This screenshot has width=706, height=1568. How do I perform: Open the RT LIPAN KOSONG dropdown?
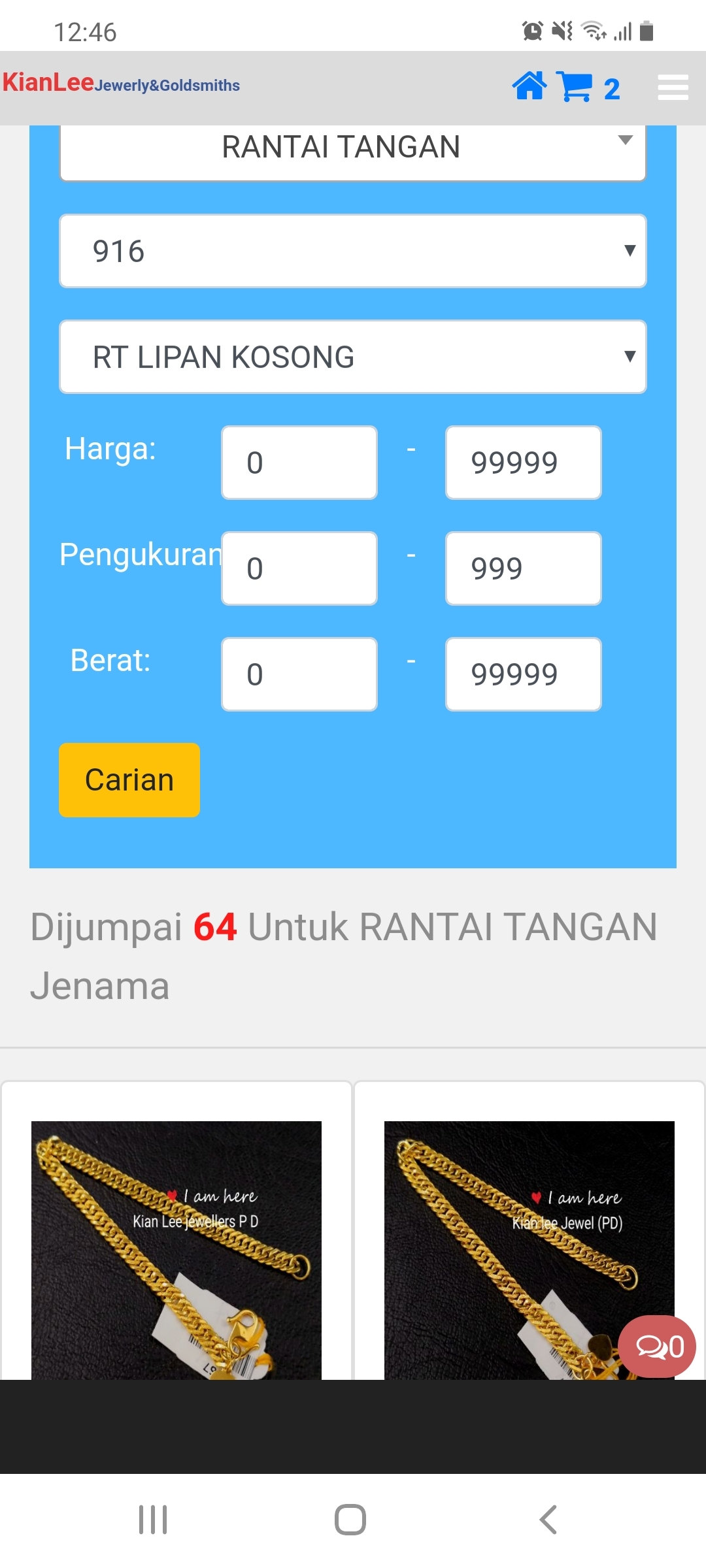(x=353, y=357)
